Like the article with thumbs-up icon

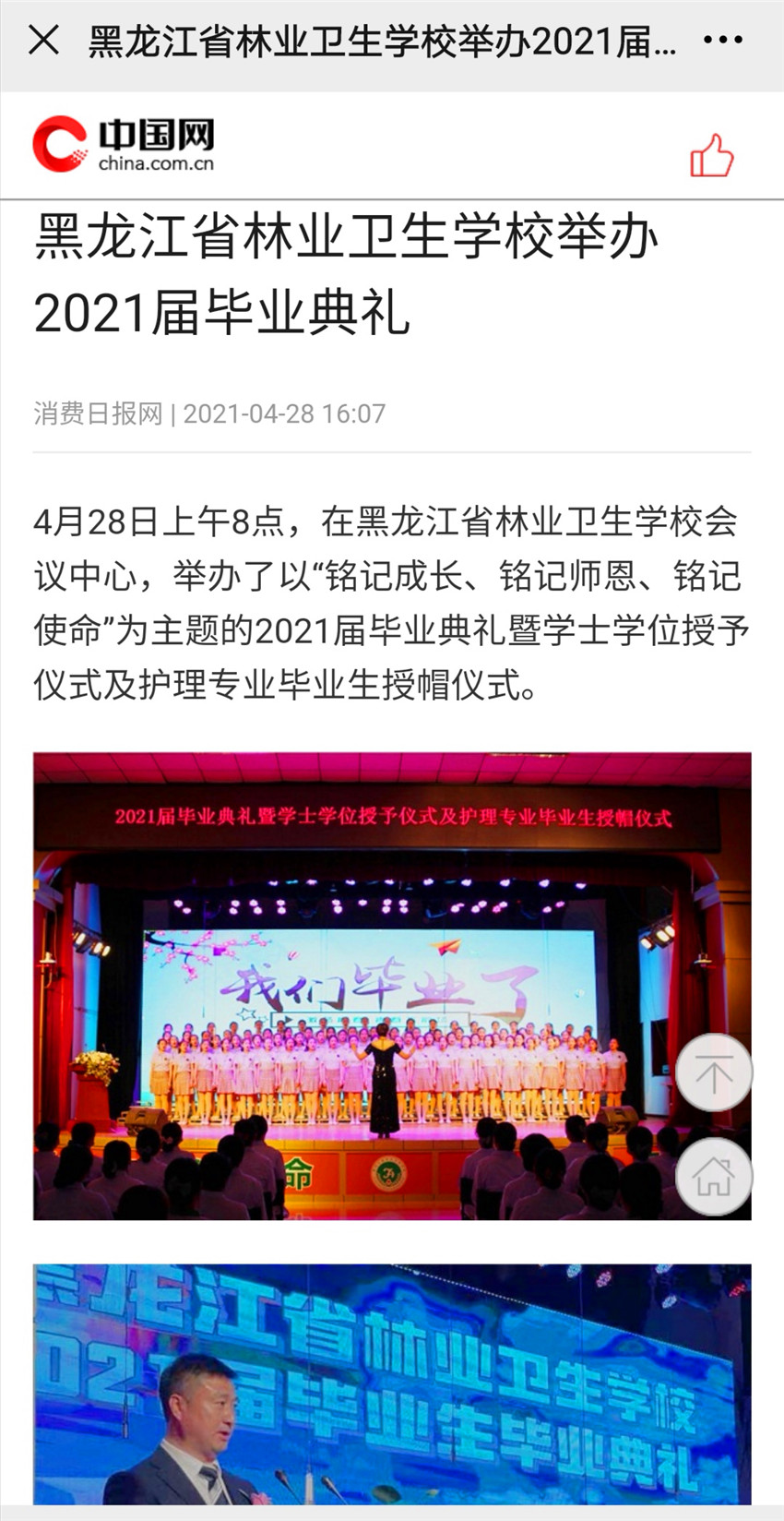[x=711, y=155]
